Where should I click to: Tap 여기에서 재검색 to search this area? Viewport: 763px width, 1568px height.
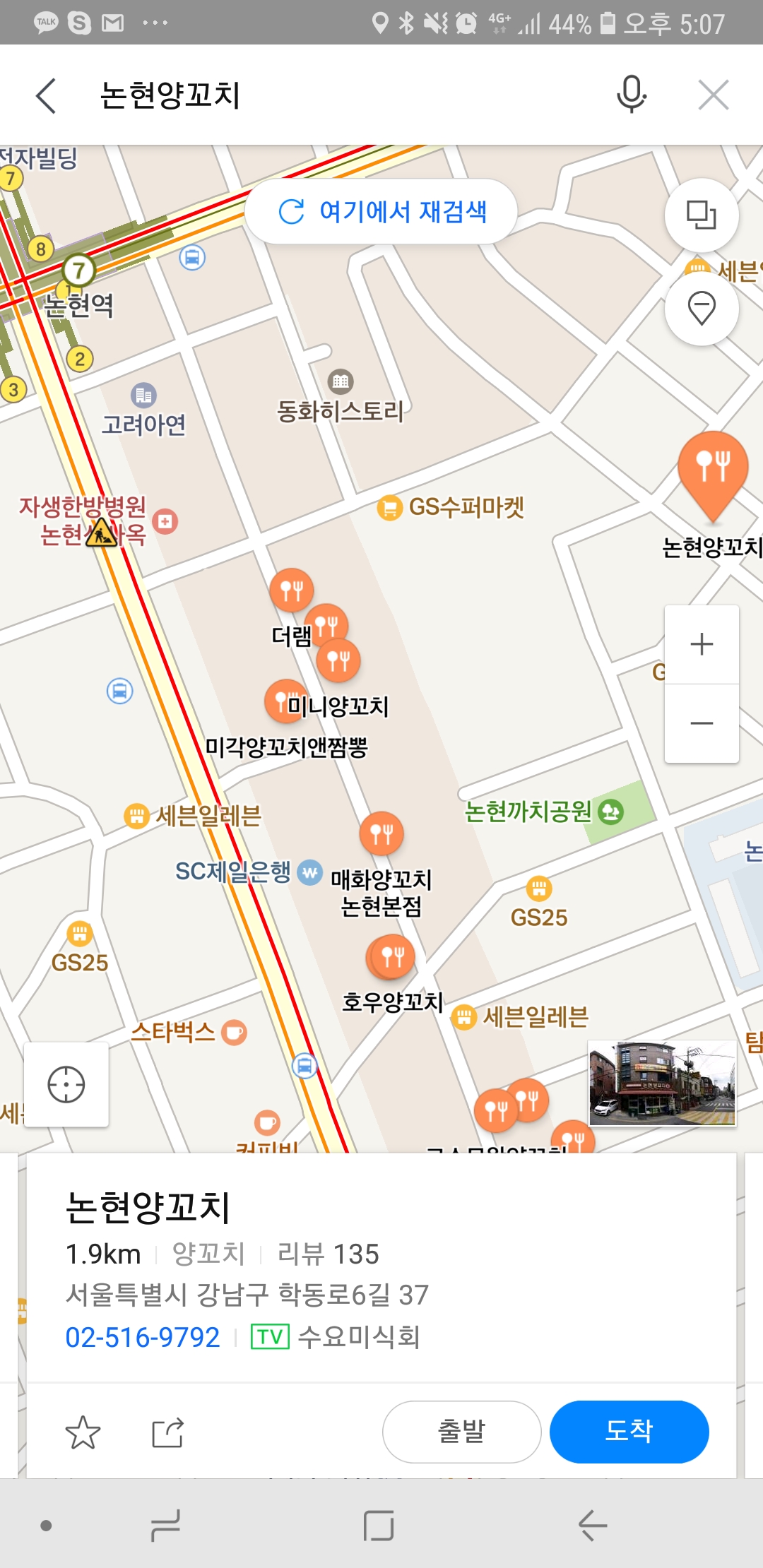pyautogui.click(x=381, y=211)
